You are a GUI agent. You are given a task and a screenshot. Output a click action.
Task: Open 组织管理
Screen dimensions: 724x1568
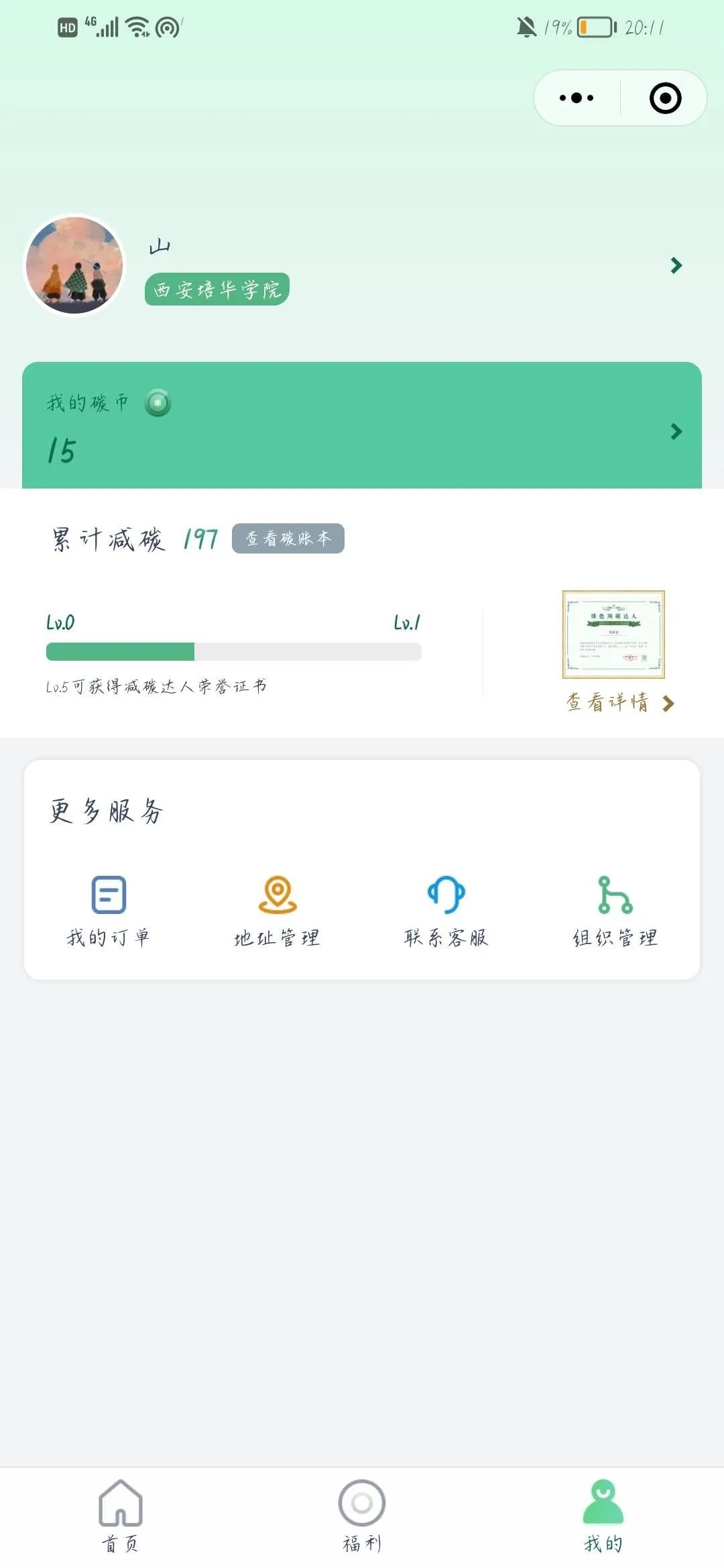pyautogui.click(x=615, y=910)
